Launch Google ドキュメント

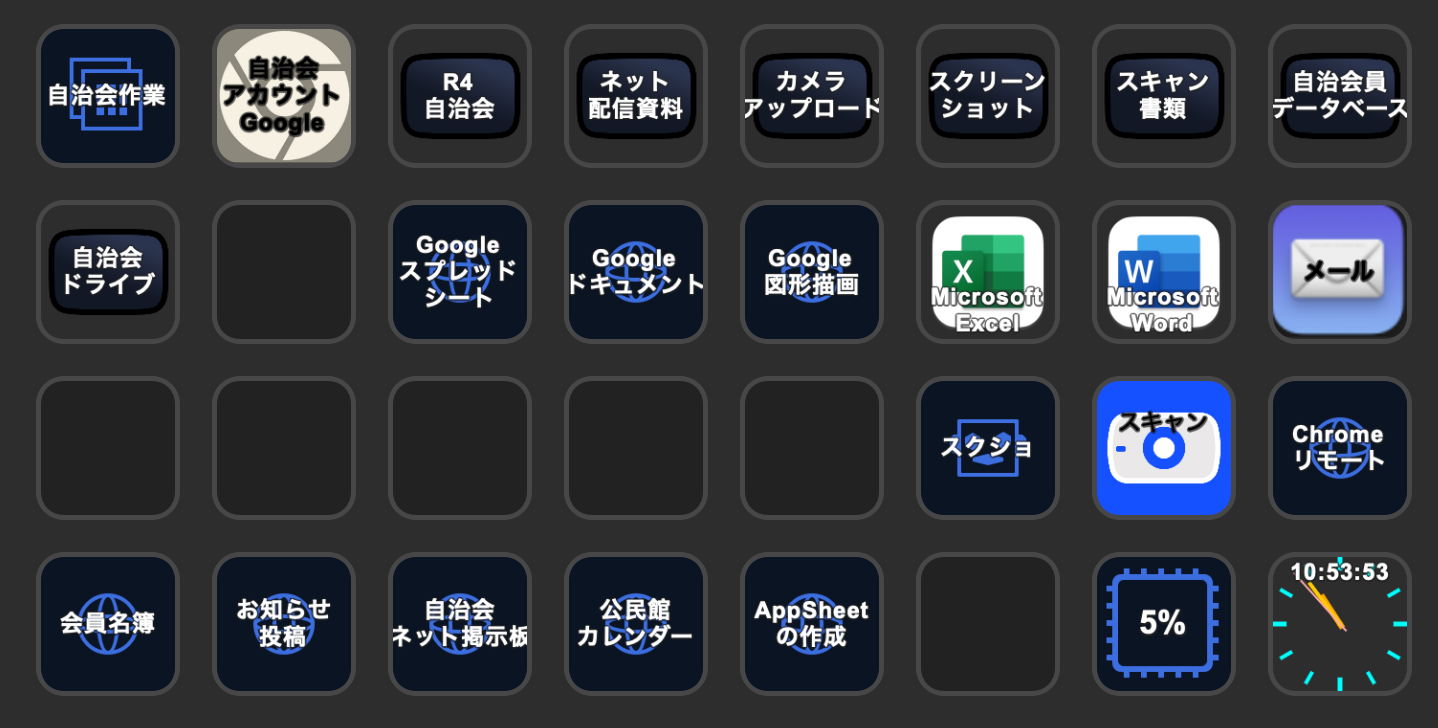point(636,272)
